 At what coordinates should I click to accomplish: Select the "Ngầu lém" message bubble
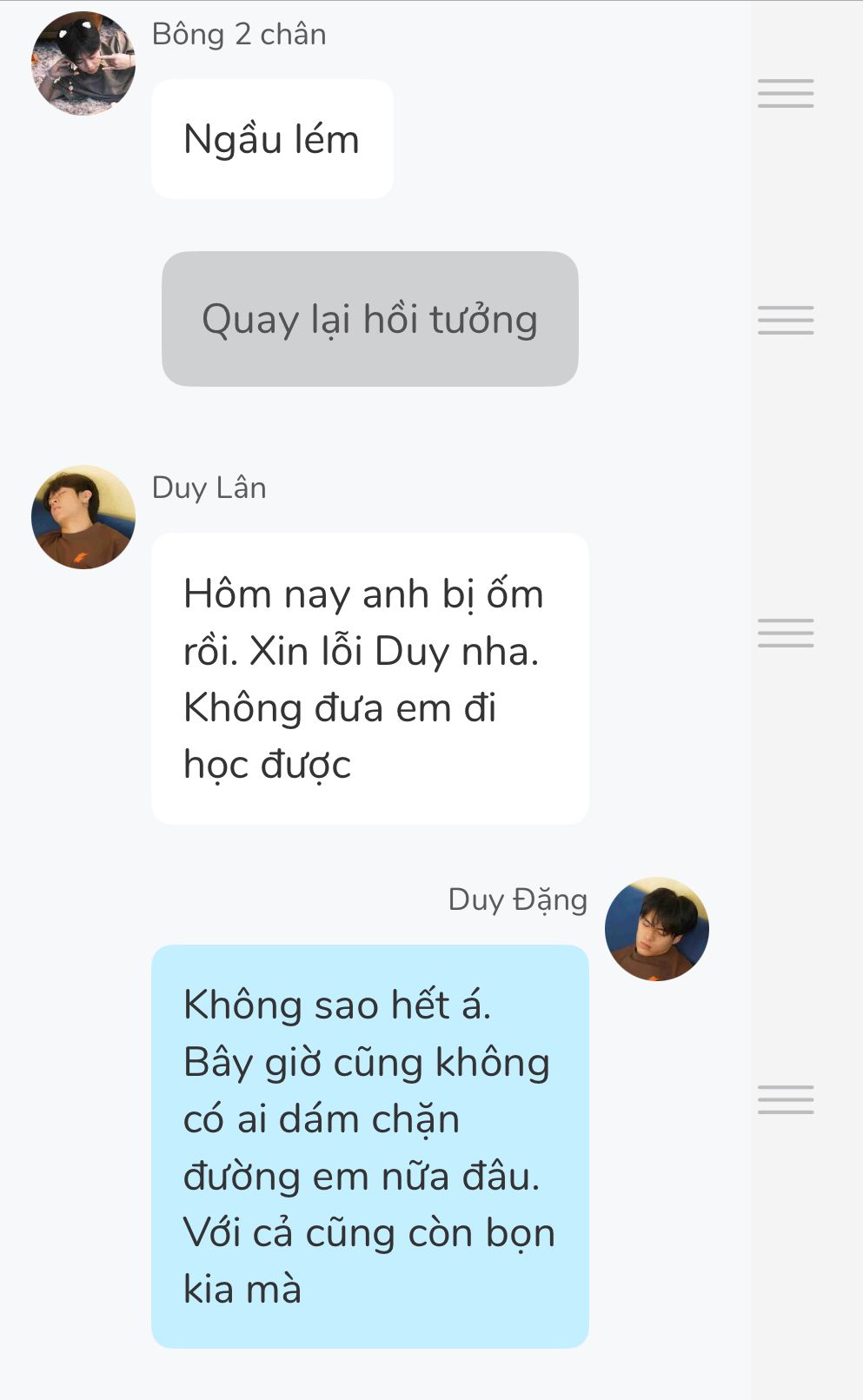click(x=272, y=139)
